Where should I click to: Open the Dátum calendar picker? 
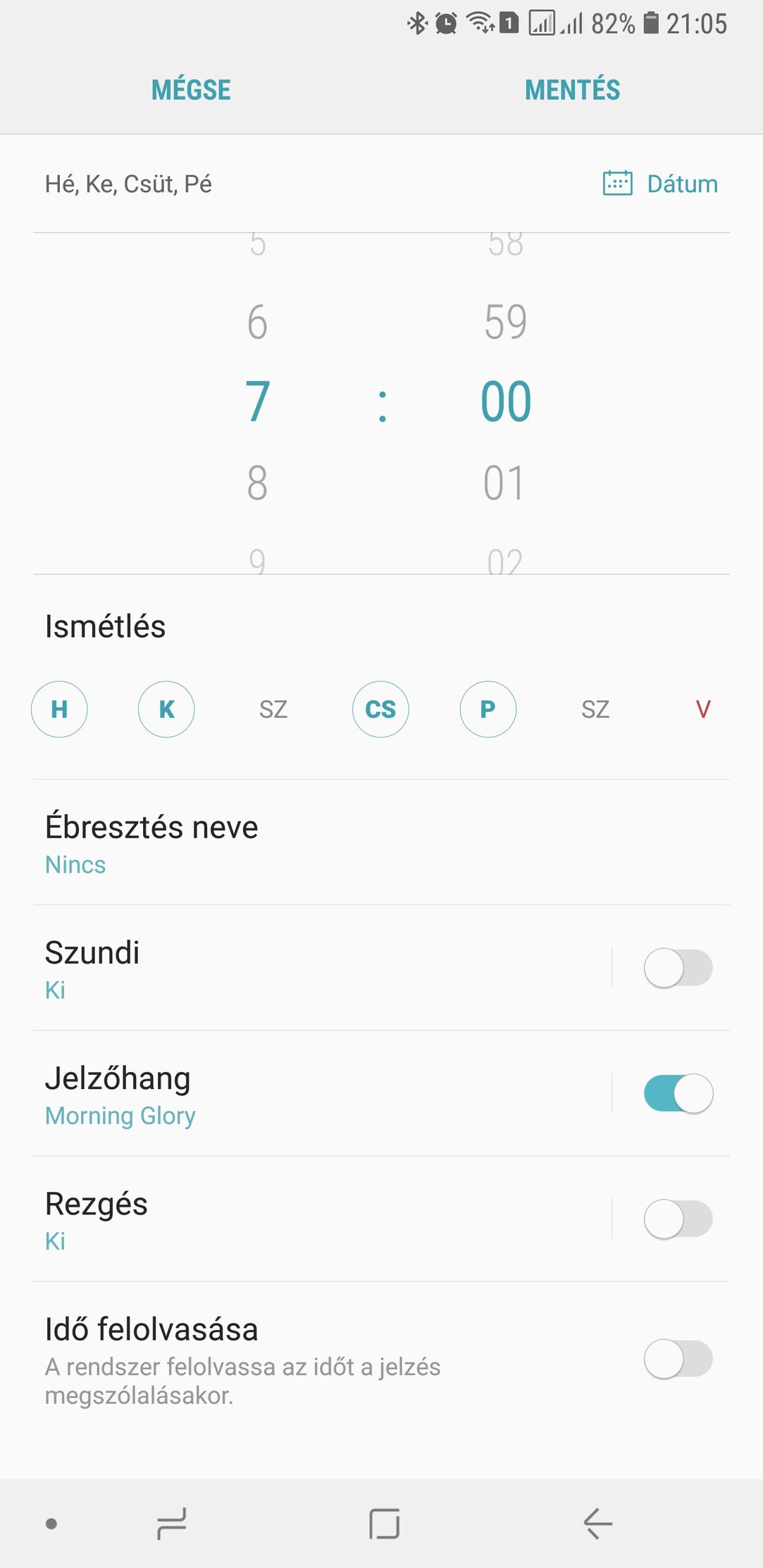(660, 184)
